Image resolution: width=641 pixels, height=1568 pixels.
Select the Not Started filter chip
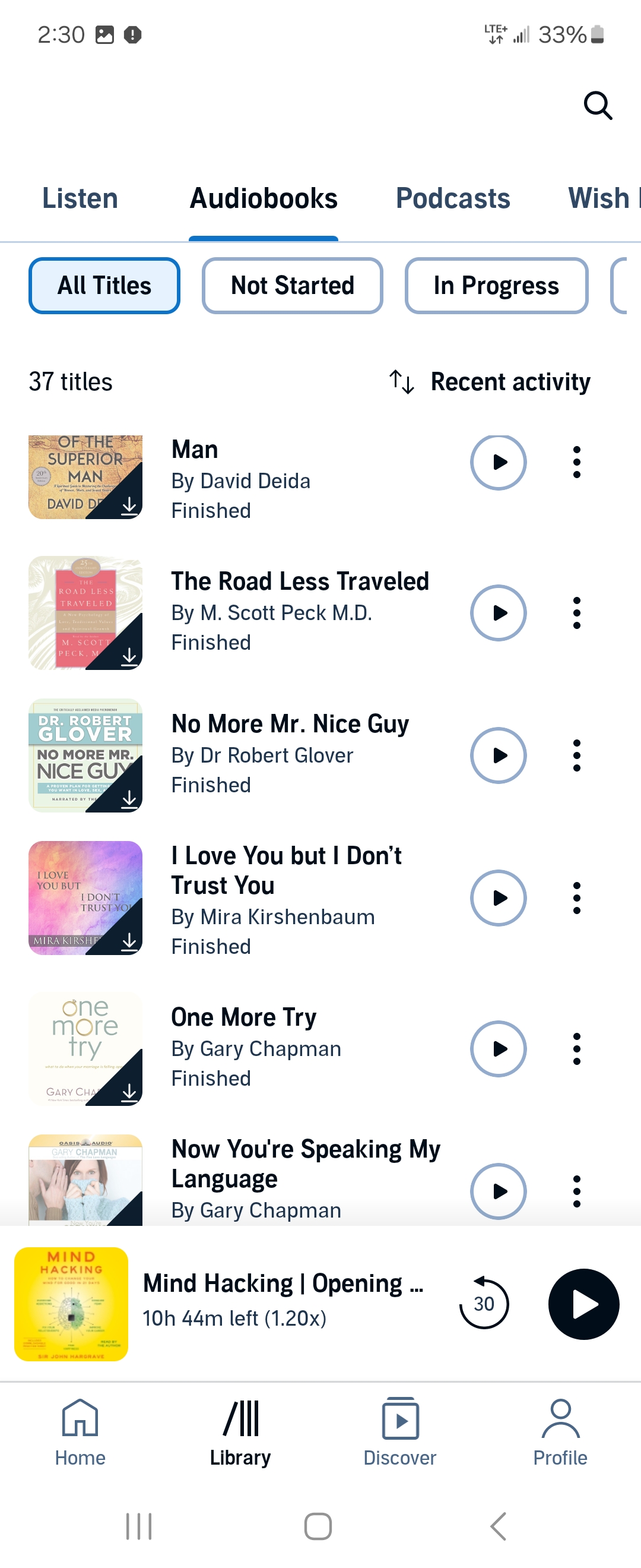pyautogui.click(x=292, y=286)
